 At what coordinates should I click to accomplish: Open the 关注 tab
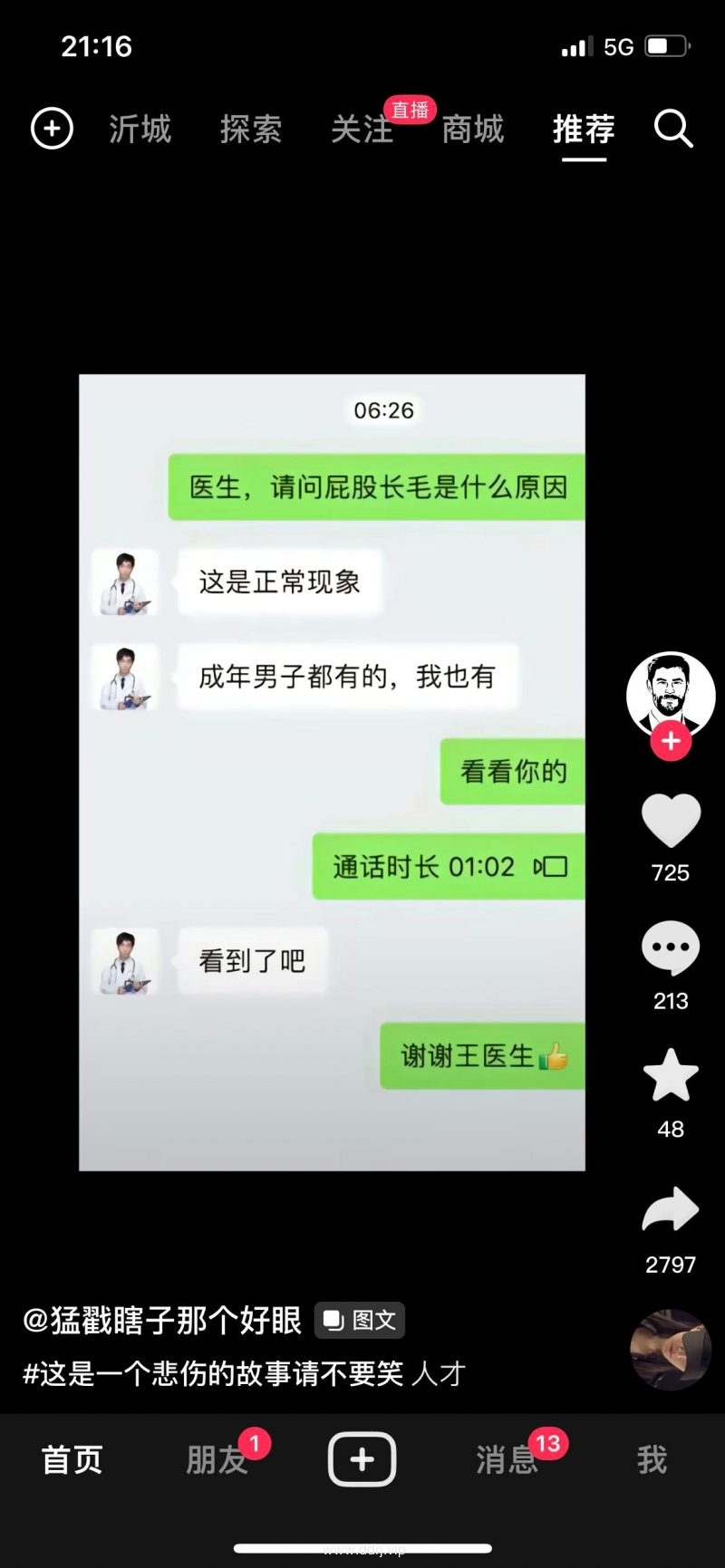pyautogui.click(x=362, y=129)
